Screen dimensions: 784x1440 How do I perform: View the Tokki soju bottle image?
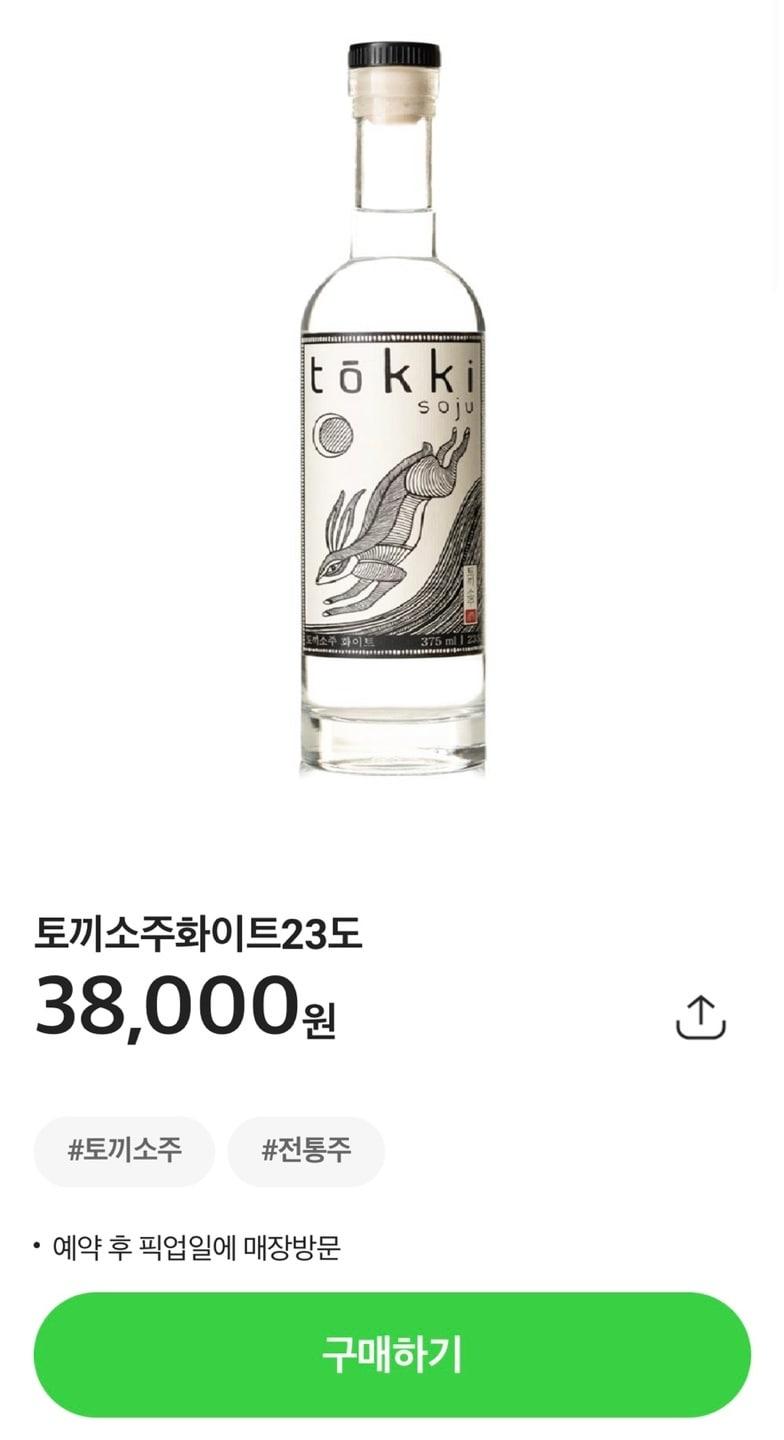coord(392,410)
